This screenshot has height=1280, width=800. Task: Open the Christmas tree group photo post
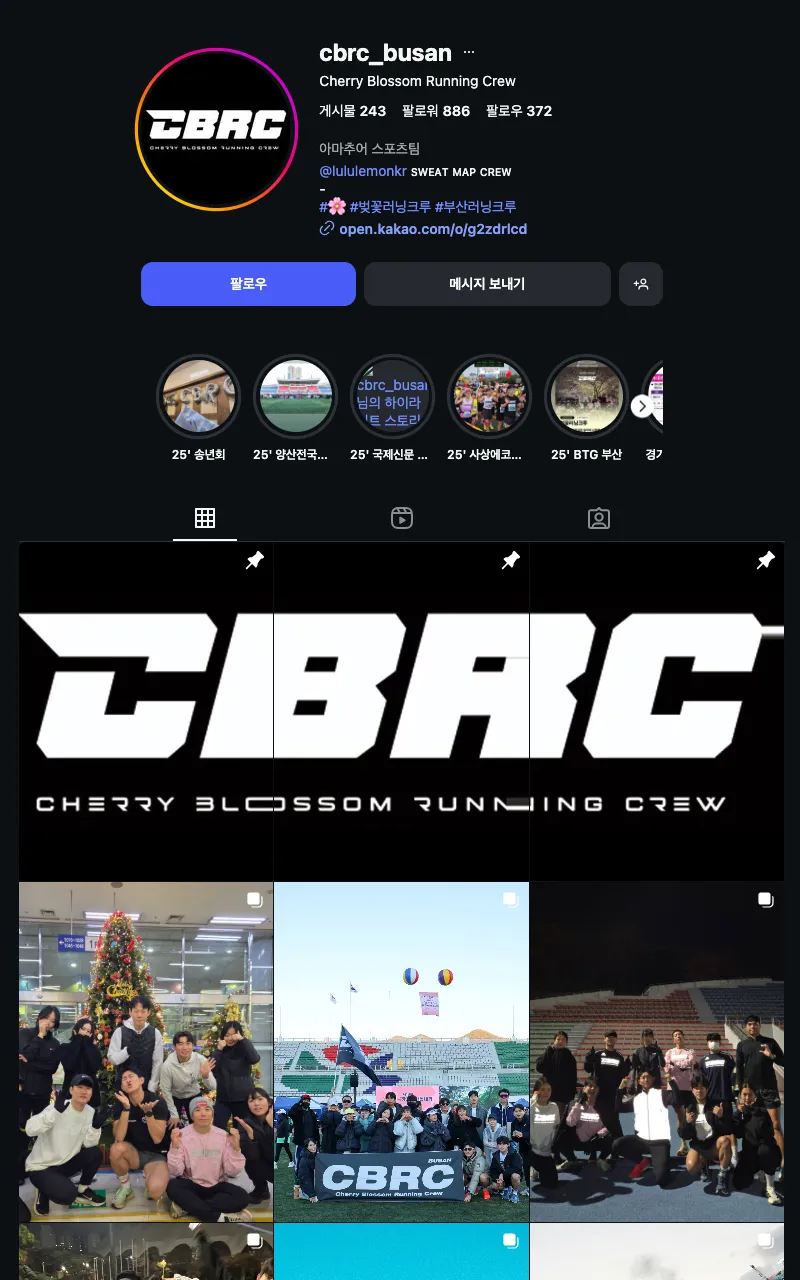point(146,1050)
